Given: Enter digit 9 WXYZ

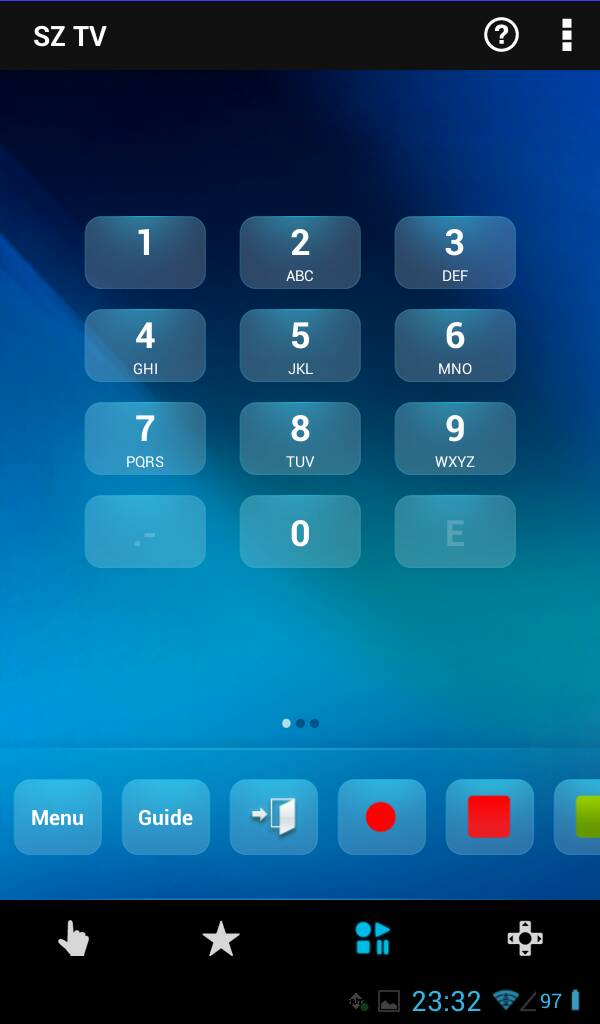Looking at the screenshot, I should coord(455,438).
